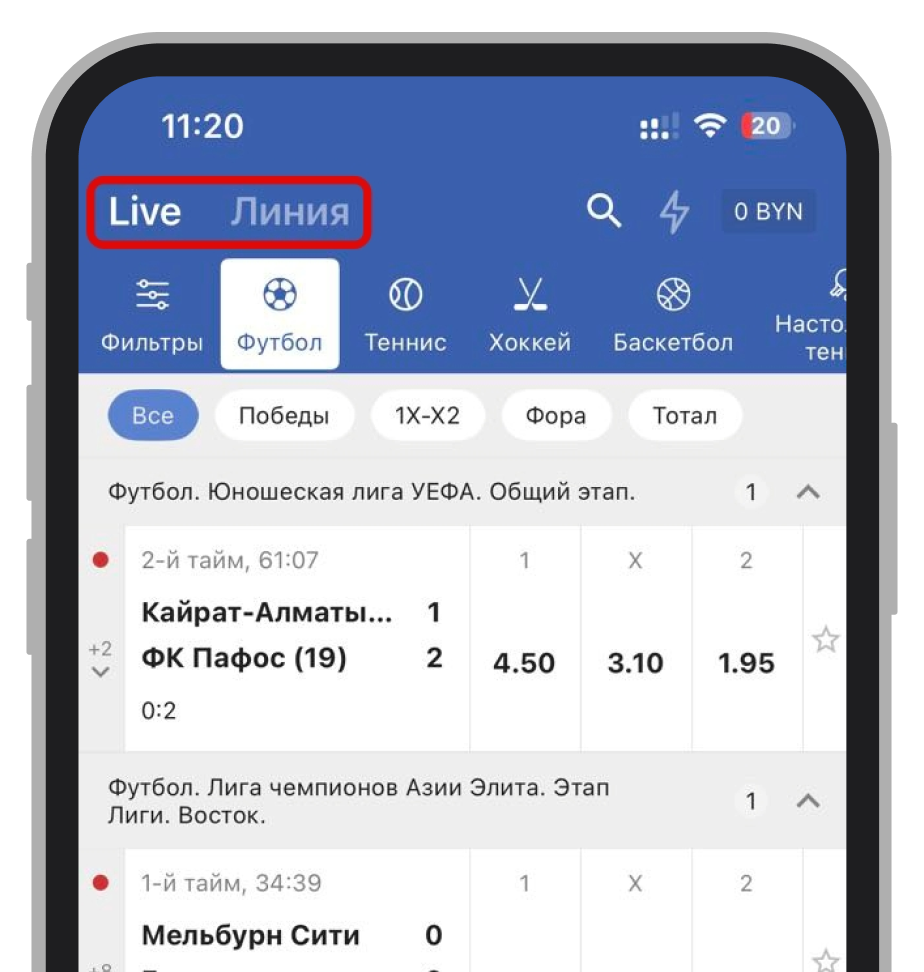Favorite the Кайрат-Алматы vs ФК Пафос match
Screen dimensions: 924x972
(x=825, y=640)
